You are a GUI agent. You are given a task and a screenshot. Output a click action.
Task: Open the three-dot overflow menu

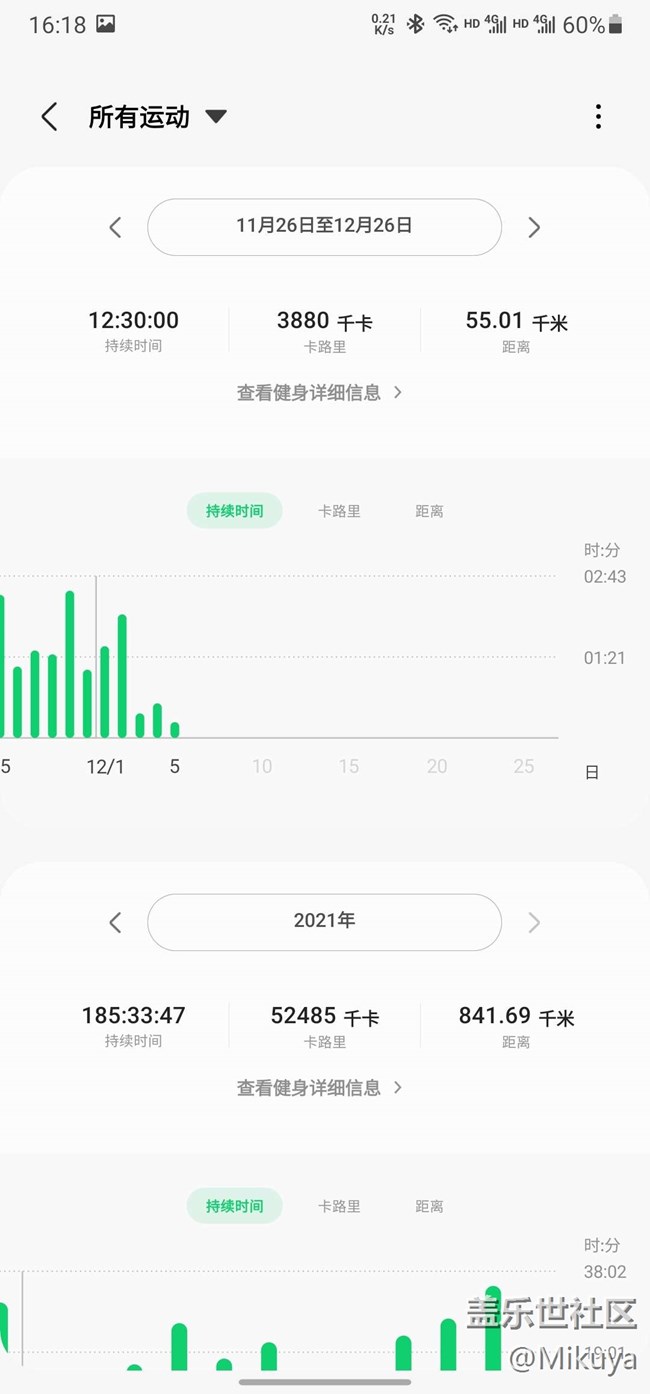coord(598,117)
